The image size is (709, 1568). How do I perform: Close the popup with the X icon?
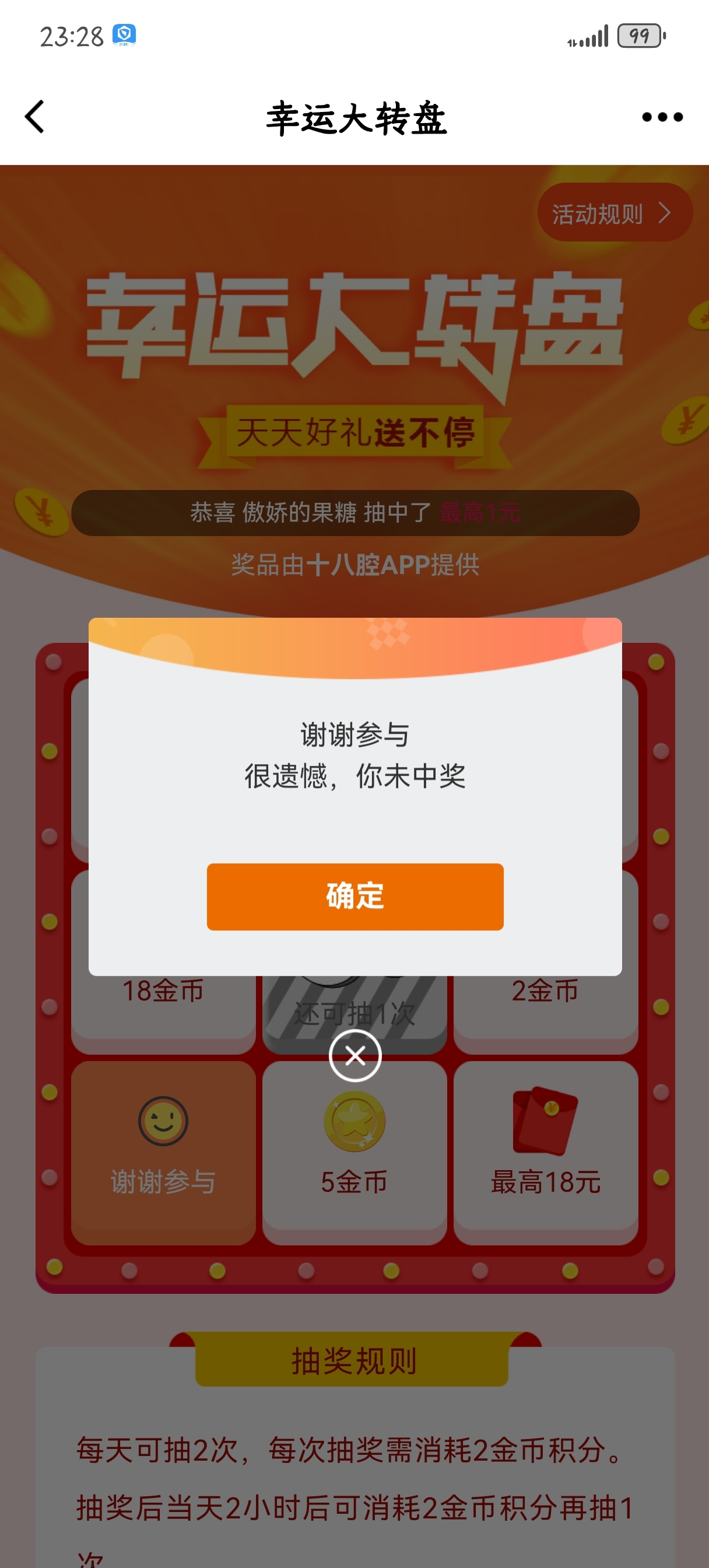[355, 1055]
